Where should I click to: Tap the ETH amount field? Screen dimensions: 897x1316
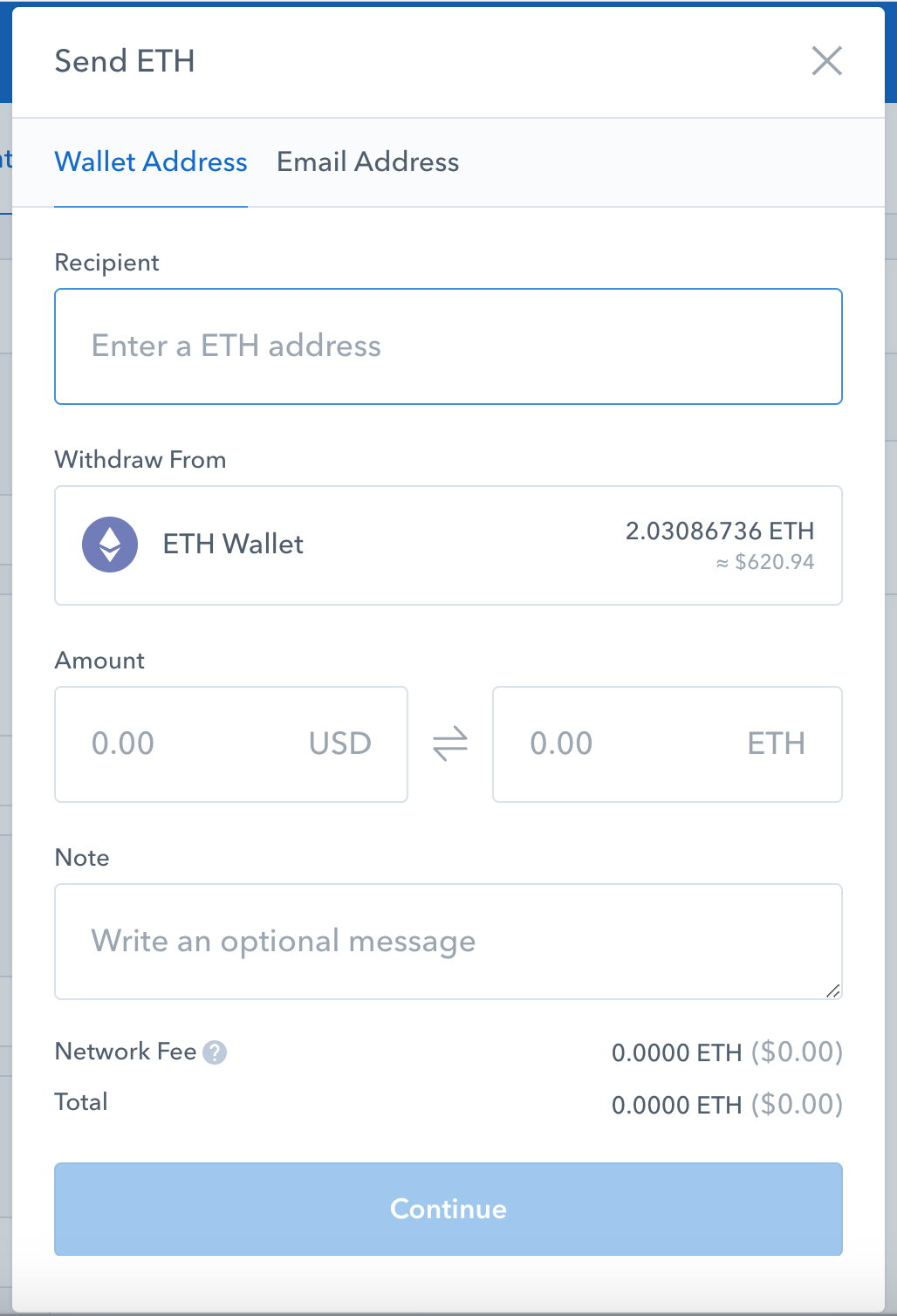pos(667,744)
